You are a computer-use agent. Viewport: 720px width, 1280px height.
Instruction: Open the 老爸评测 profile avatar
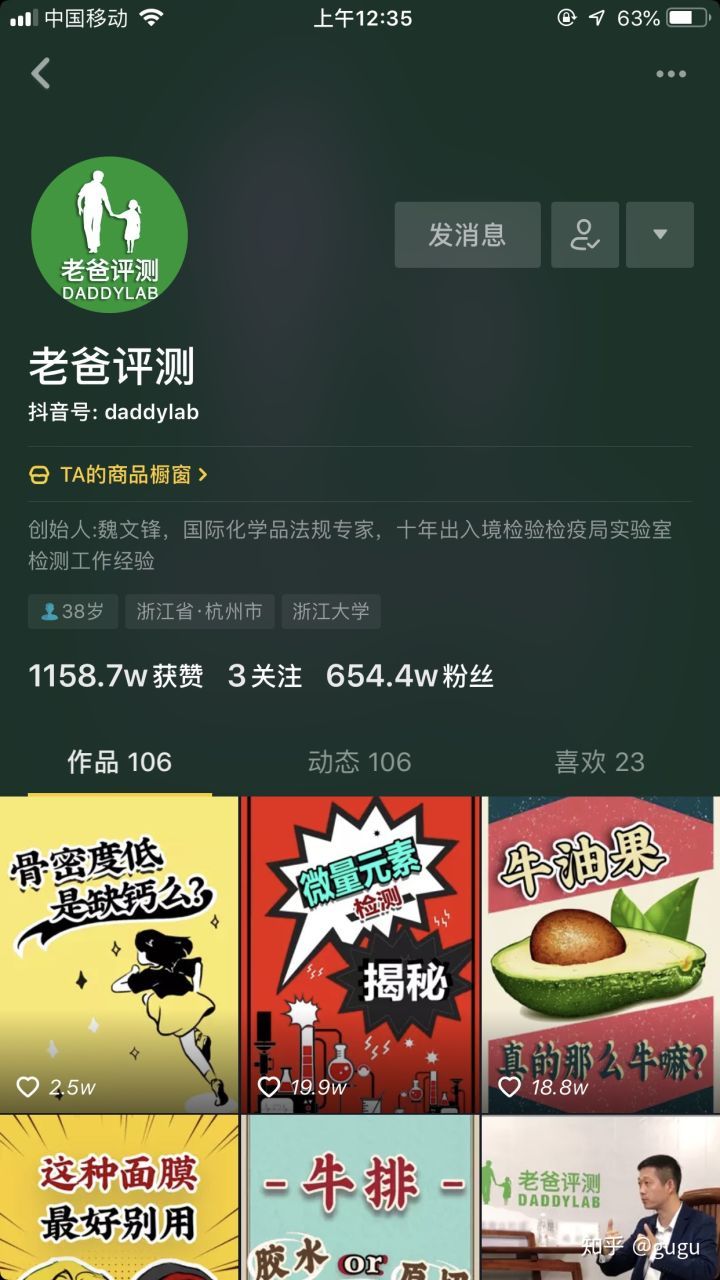pos(110,234)
